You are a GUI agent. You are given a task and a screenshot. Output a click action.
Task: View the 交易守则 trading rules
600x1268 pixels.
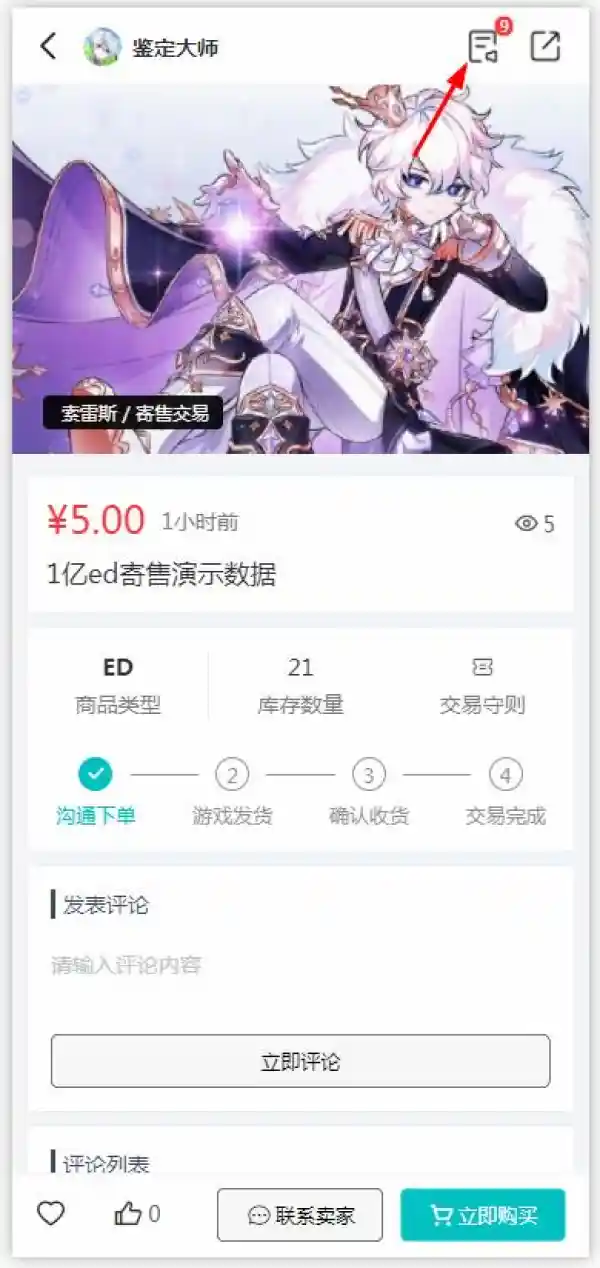(482, 686)
